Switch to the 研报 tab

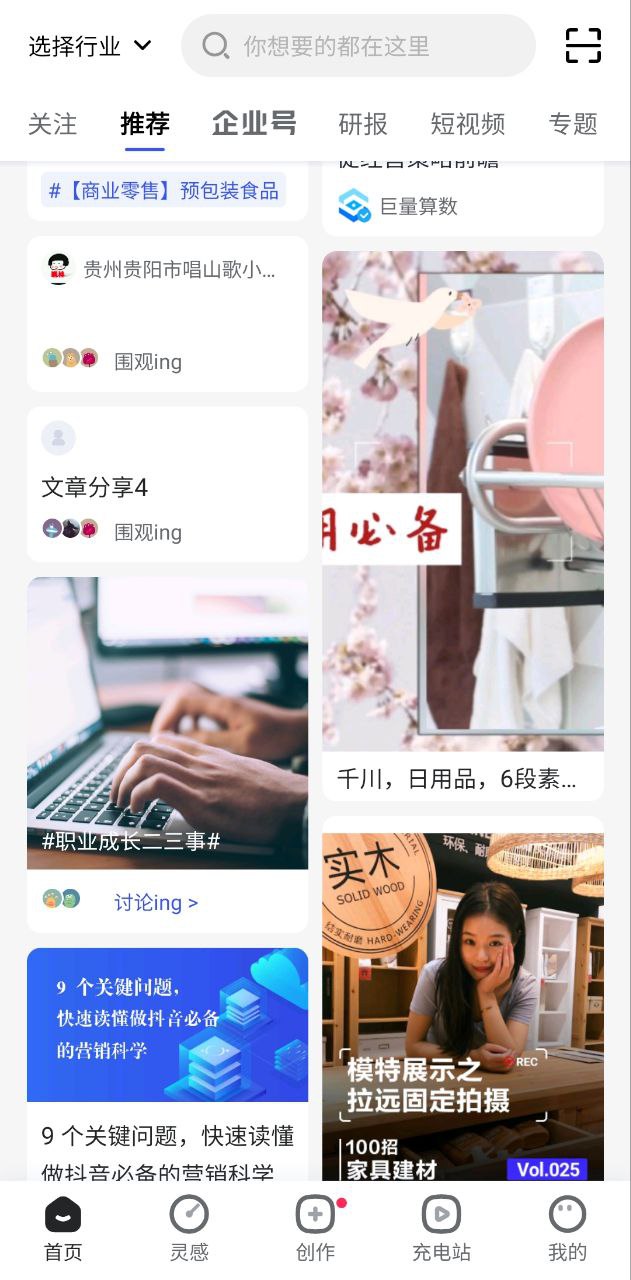click(x=363, y=124)
